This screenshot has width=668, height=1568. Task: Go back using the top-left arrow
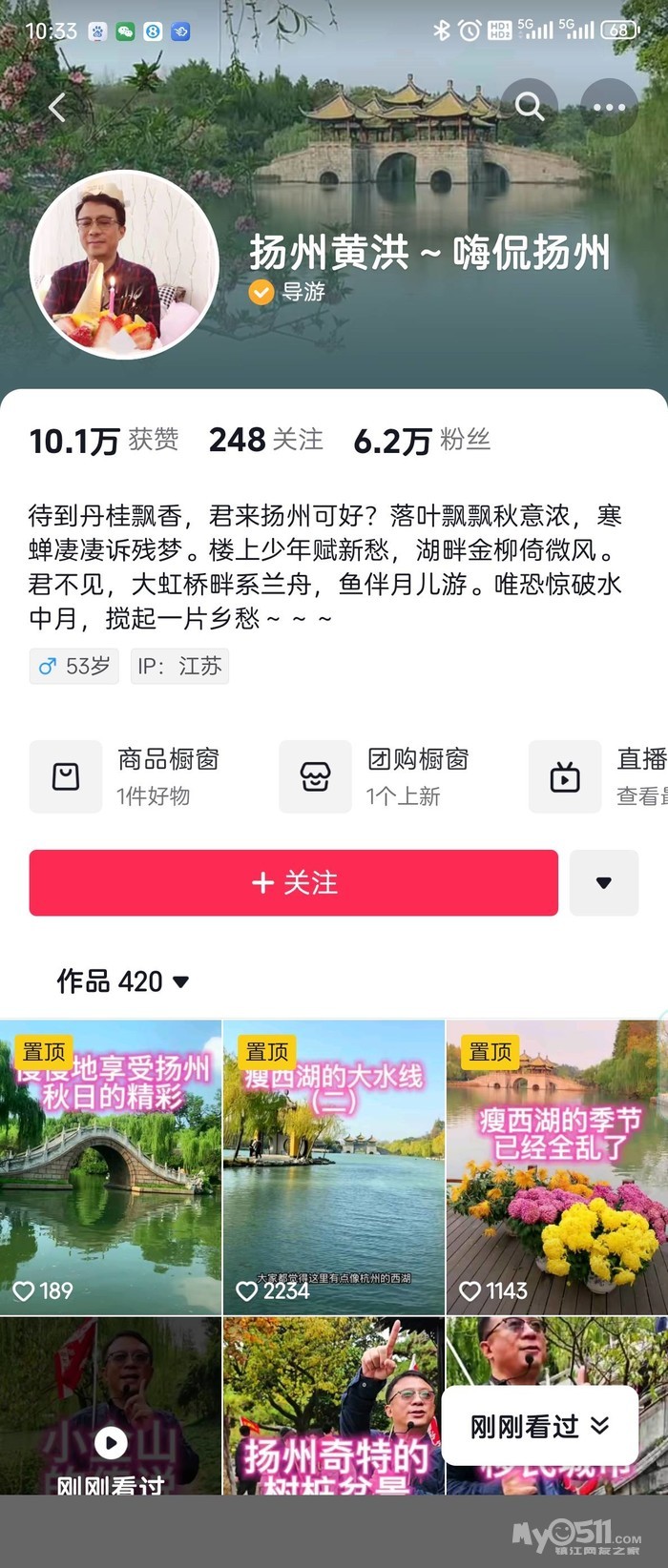(x=57, y=108)
